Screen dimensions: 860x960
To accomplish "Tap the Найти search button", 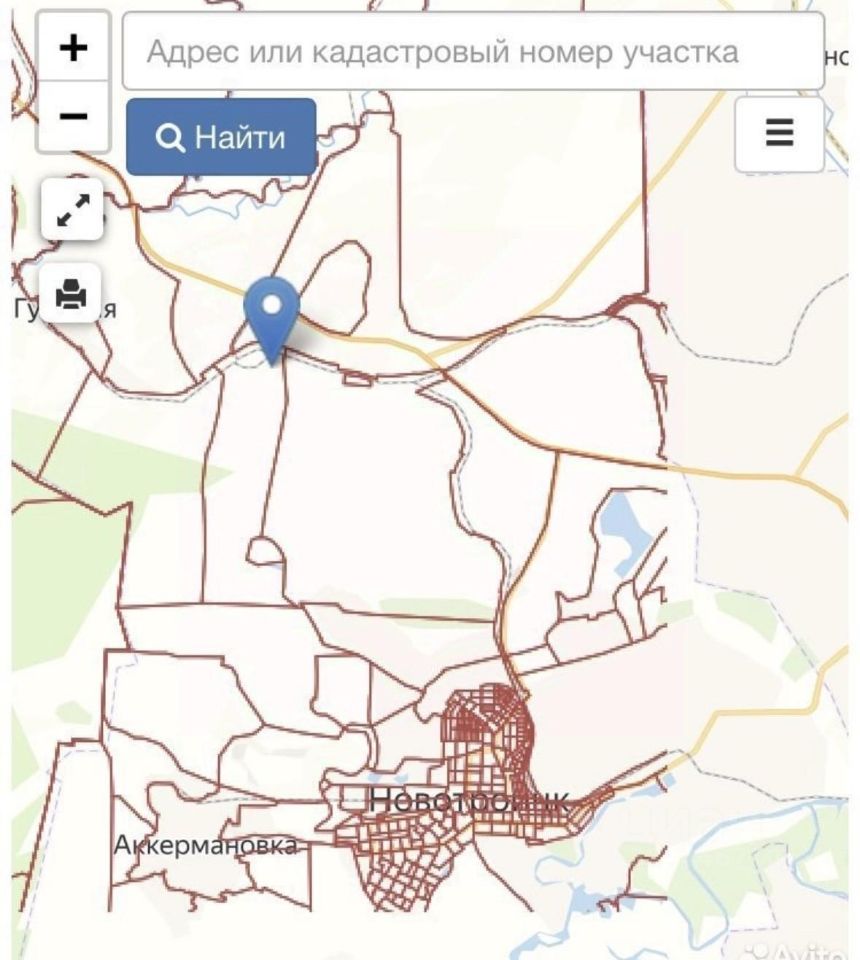I will point(221,137).
